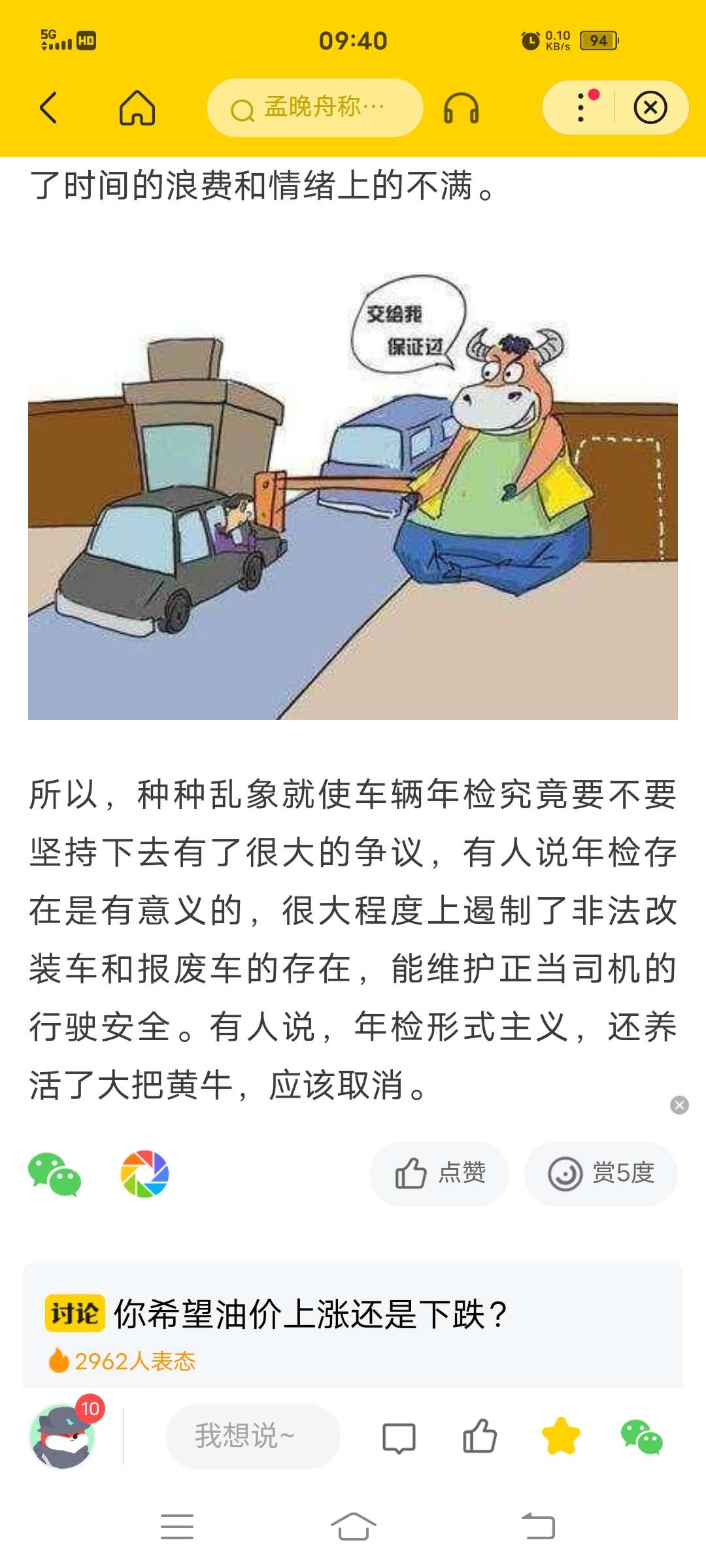
Task: Dismiss the floating item with small gray X
Action: click(x=679, y=1105)
